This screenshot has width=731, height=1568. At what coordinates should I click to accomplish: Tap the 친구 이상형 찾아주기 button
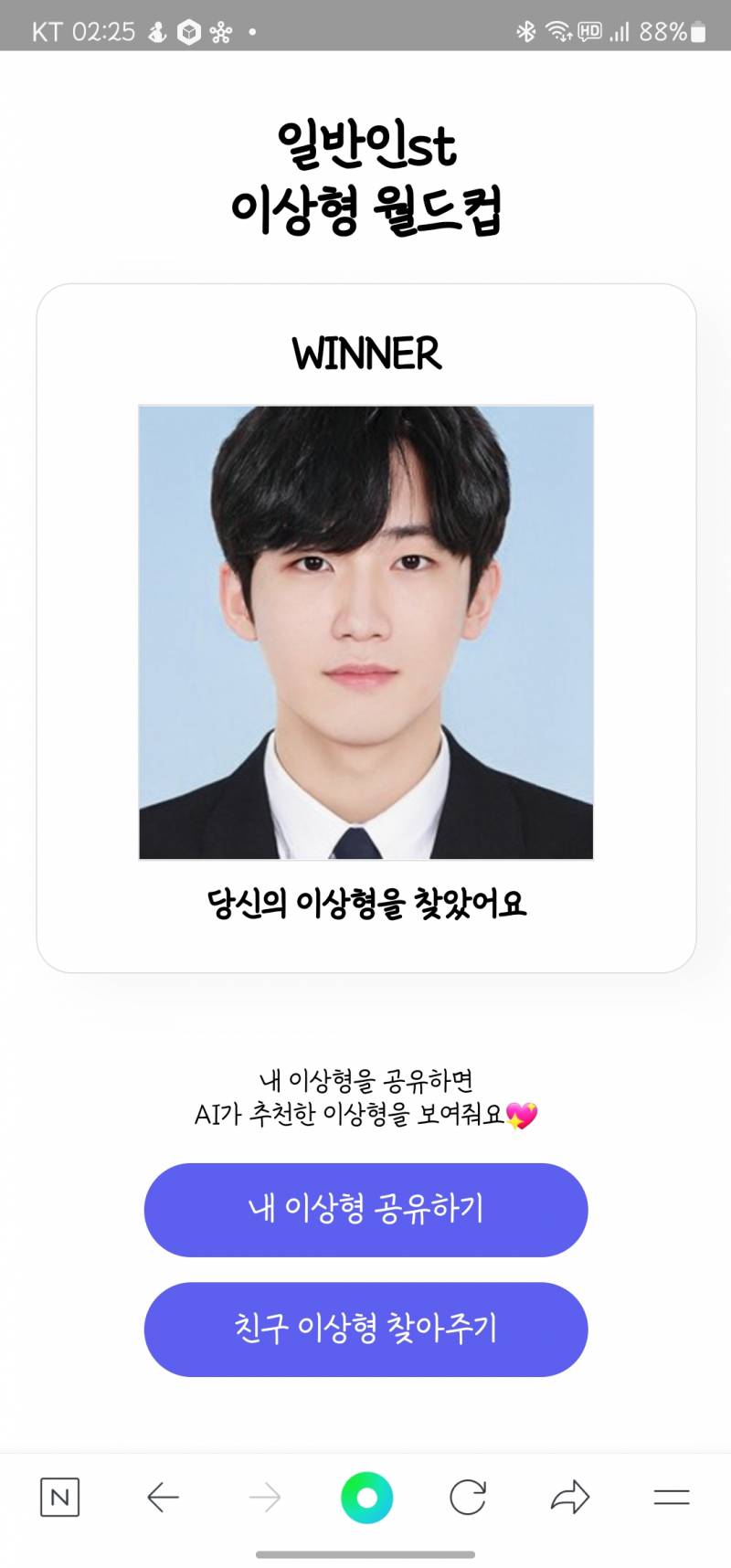click(365, 1328)
